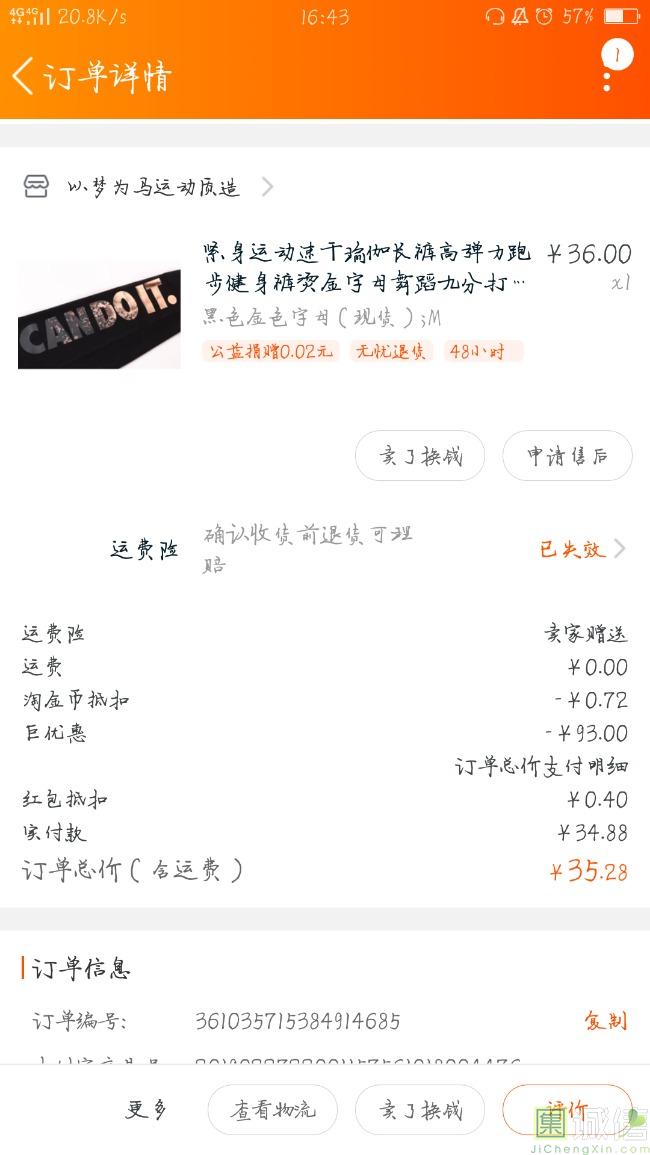Tap 卖了换钱 under the product

pyautogui.click(x=420, y=456)
